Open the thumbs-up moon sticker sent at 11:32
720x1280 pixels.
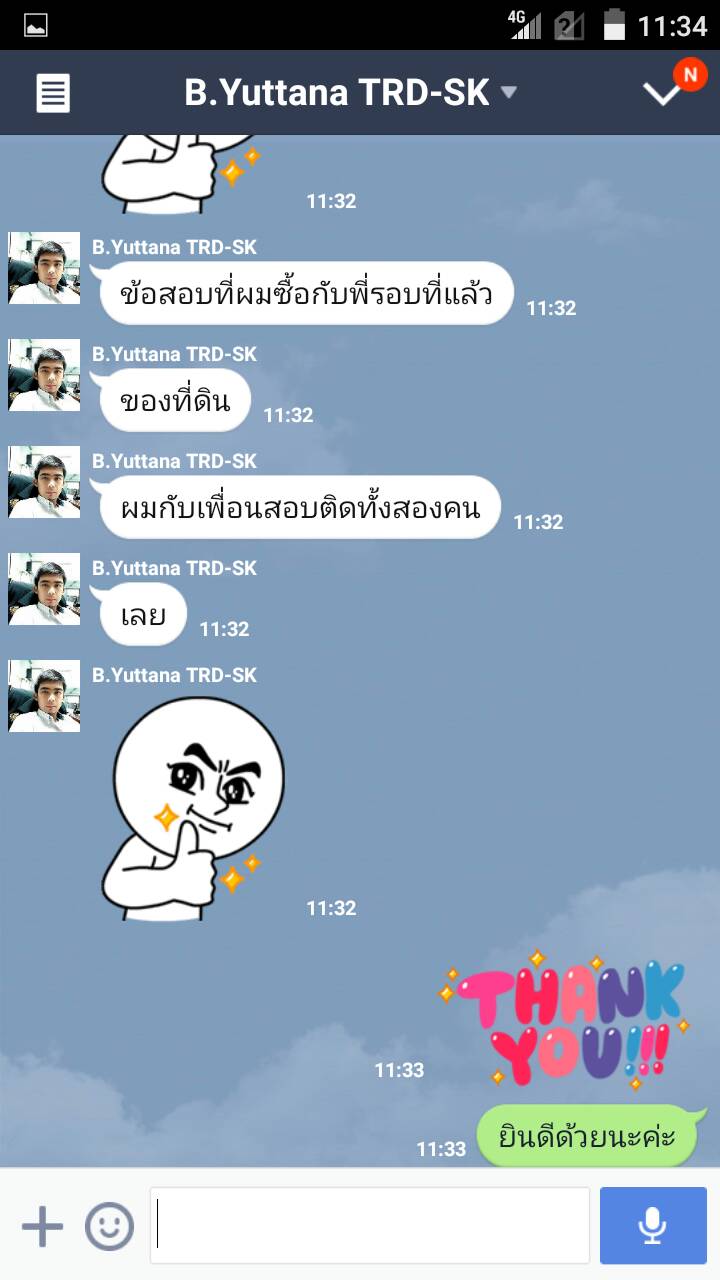click(195, 808)
